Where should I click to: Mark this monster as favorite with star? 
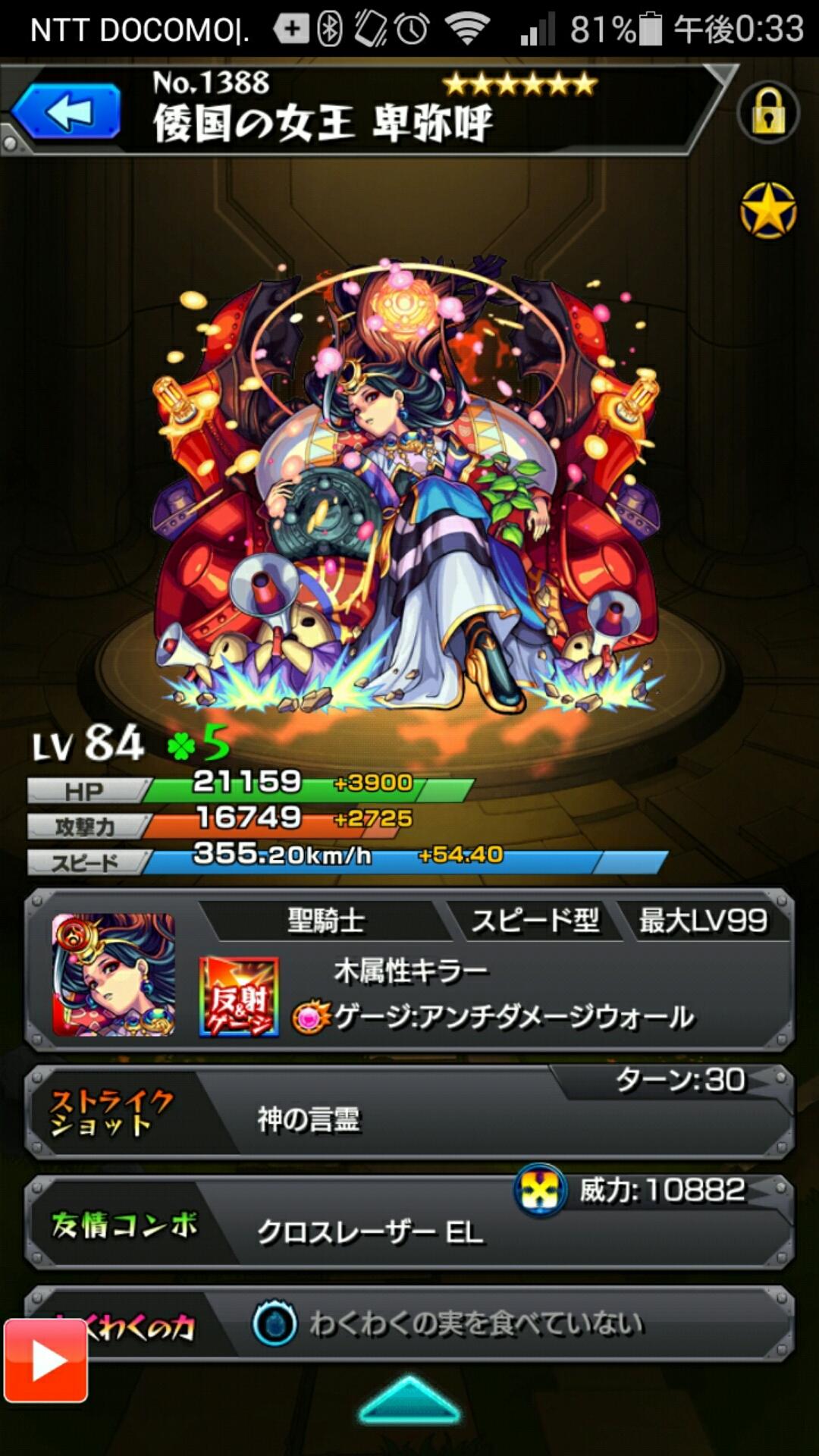[x=767, y=211]
